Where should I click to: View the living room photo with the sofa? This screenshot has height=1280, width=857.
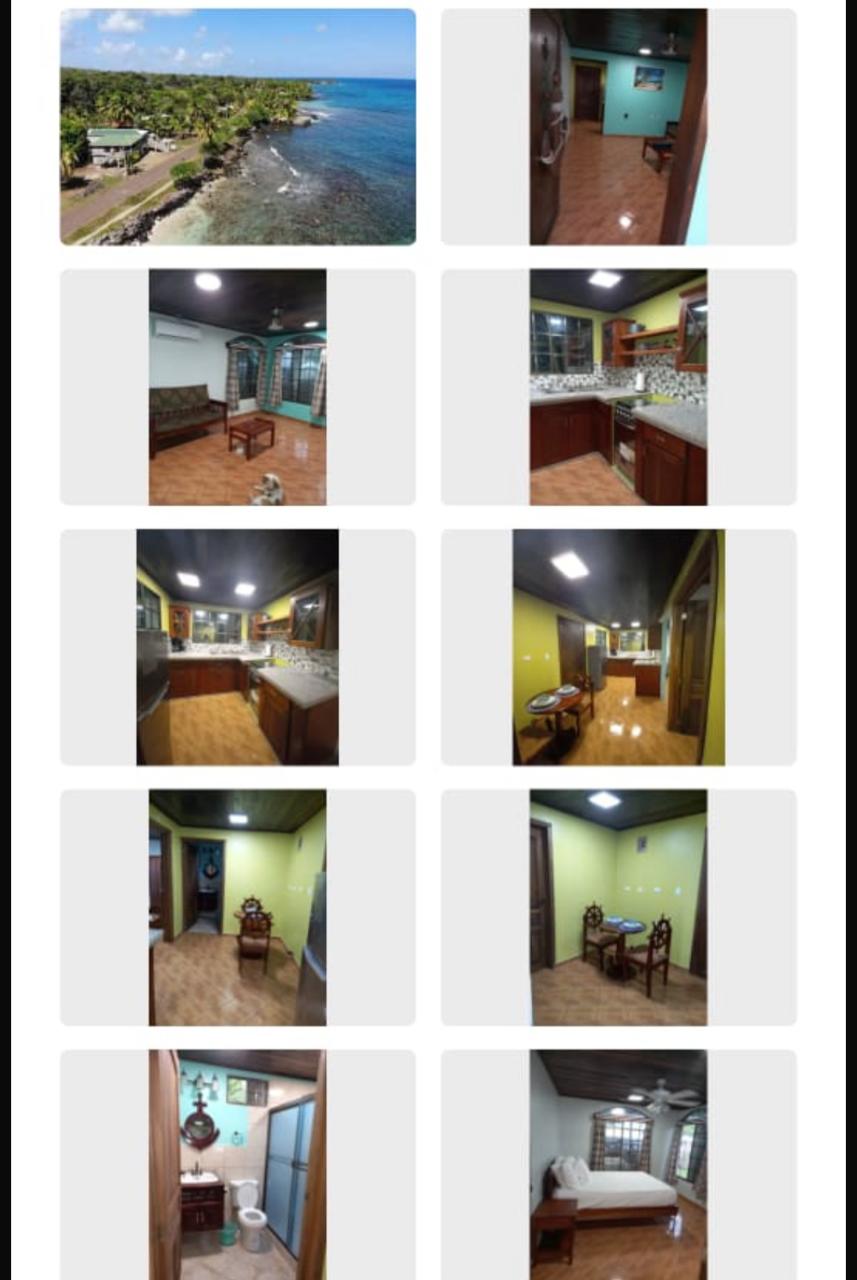coord(237,387)
